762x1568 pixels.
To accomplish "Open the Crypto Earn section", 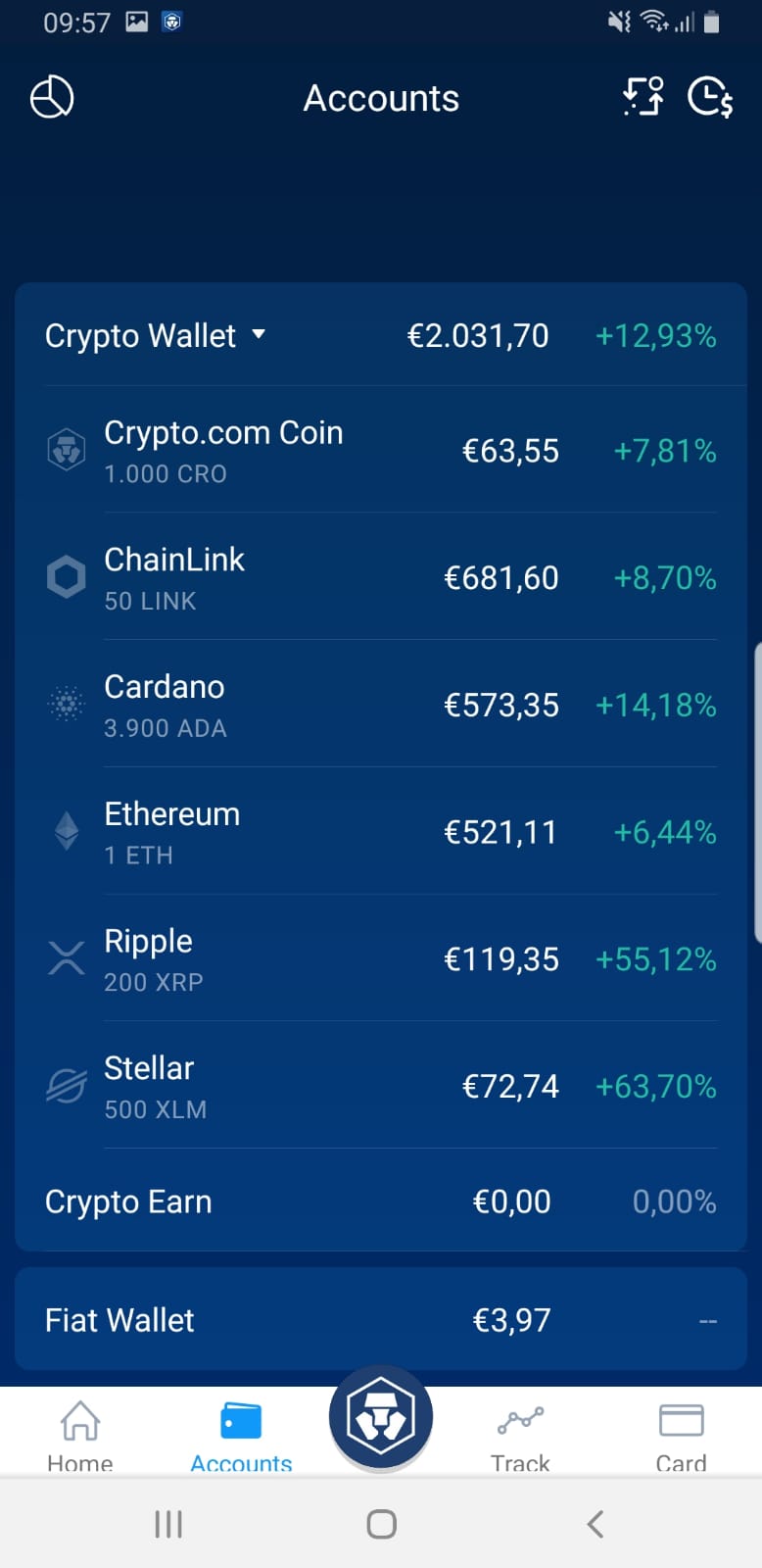I will coord(381,1201).
